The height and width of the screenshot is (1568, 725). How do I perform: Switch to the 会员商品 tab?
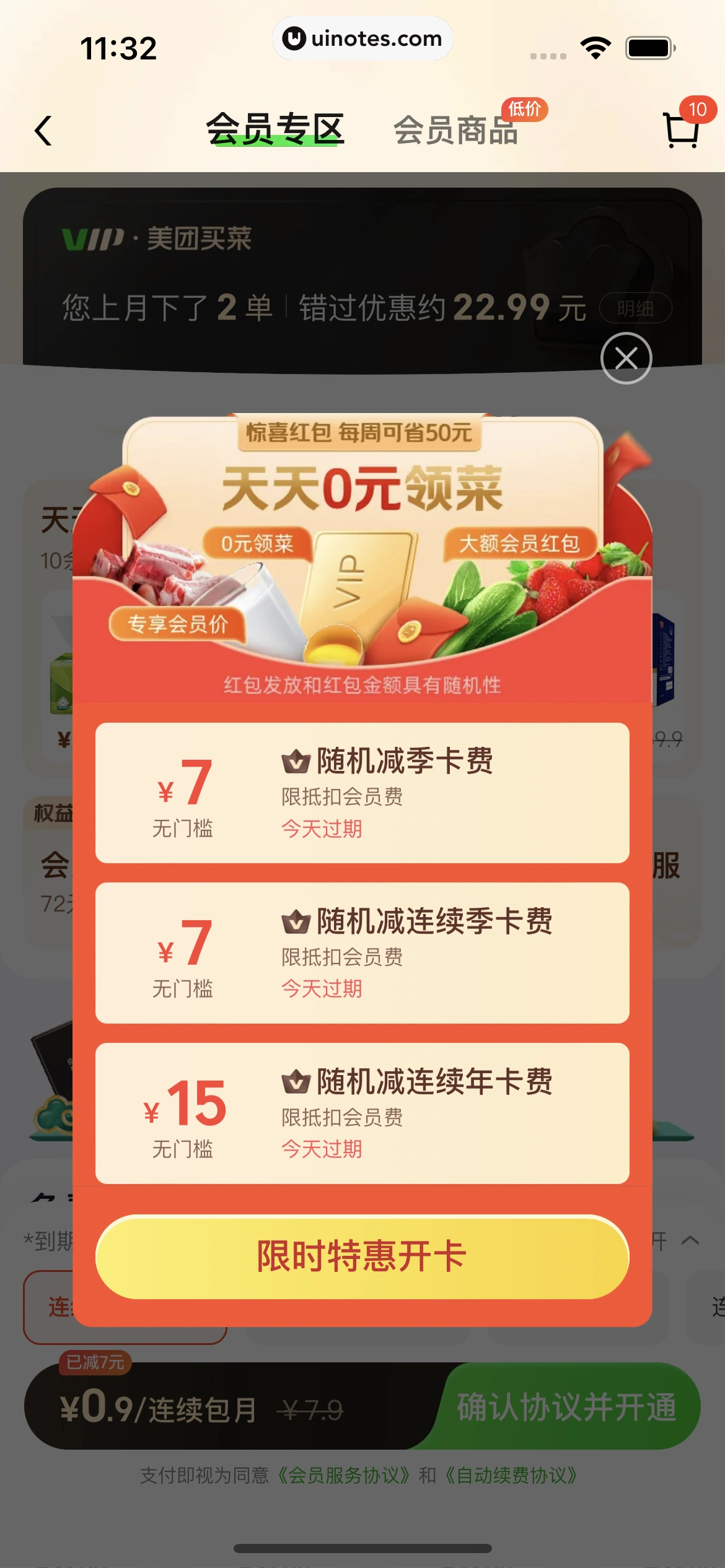455,130
